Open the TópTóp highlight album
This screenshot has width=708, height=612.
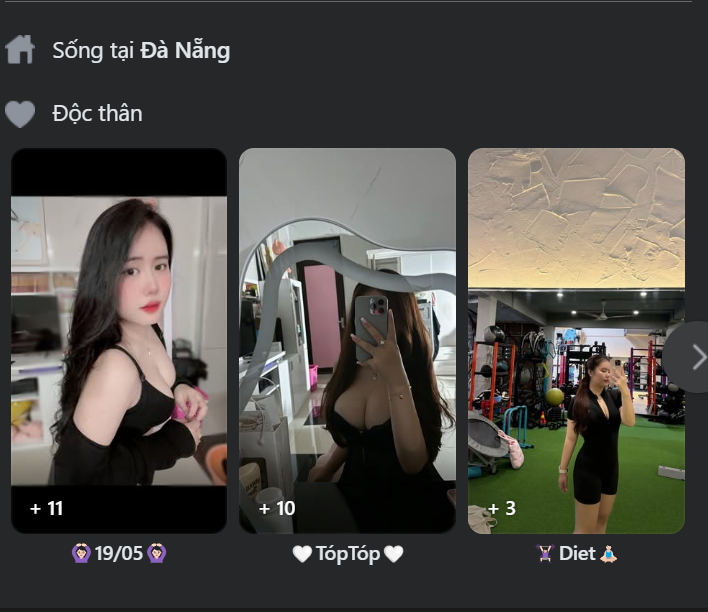coord(347,340)
